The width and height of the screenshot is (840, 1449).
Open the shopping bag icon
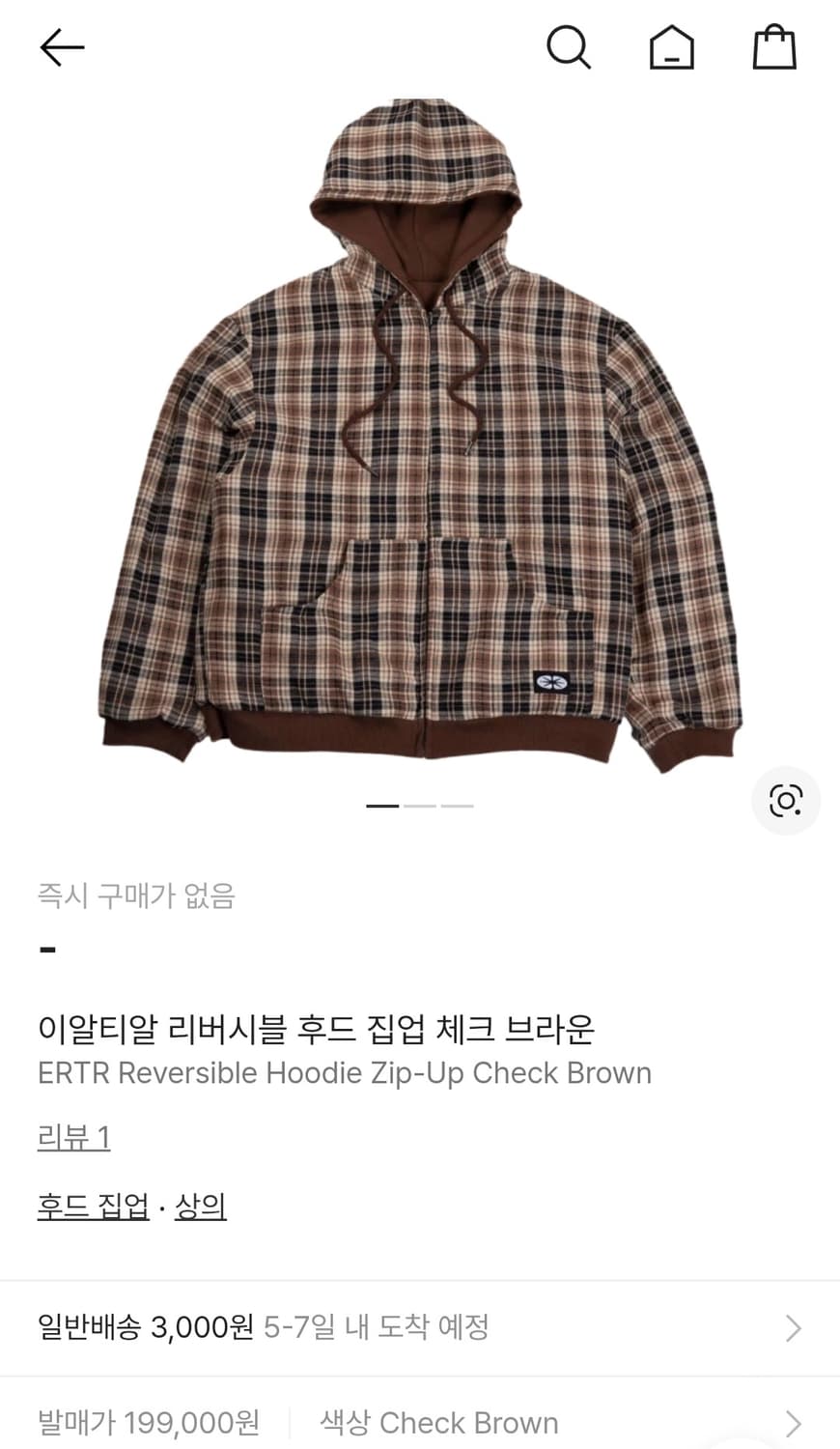click(x=774, y=46)
